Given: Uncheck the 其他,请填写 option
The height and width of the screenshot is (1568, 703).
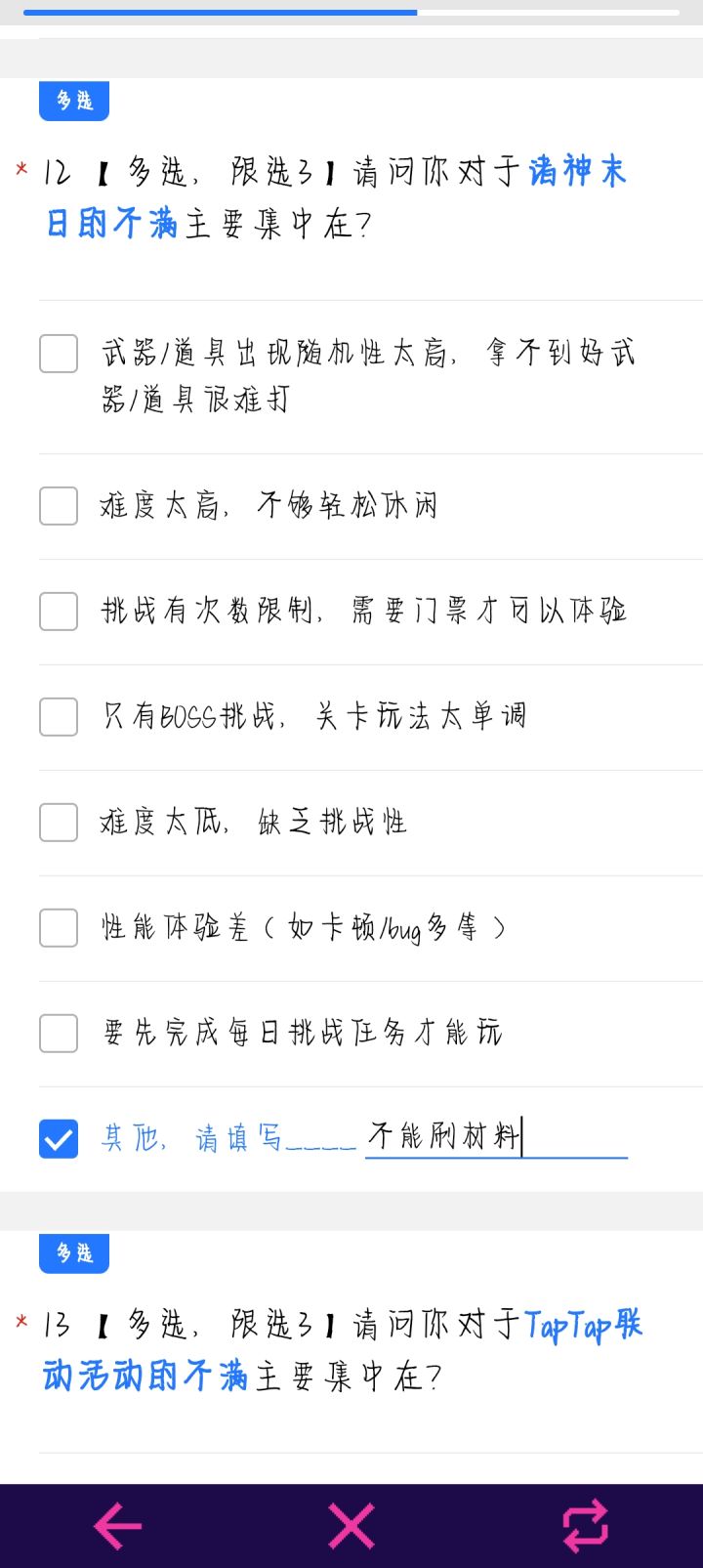Looking at the screenshot, I should click(59, 1139).
